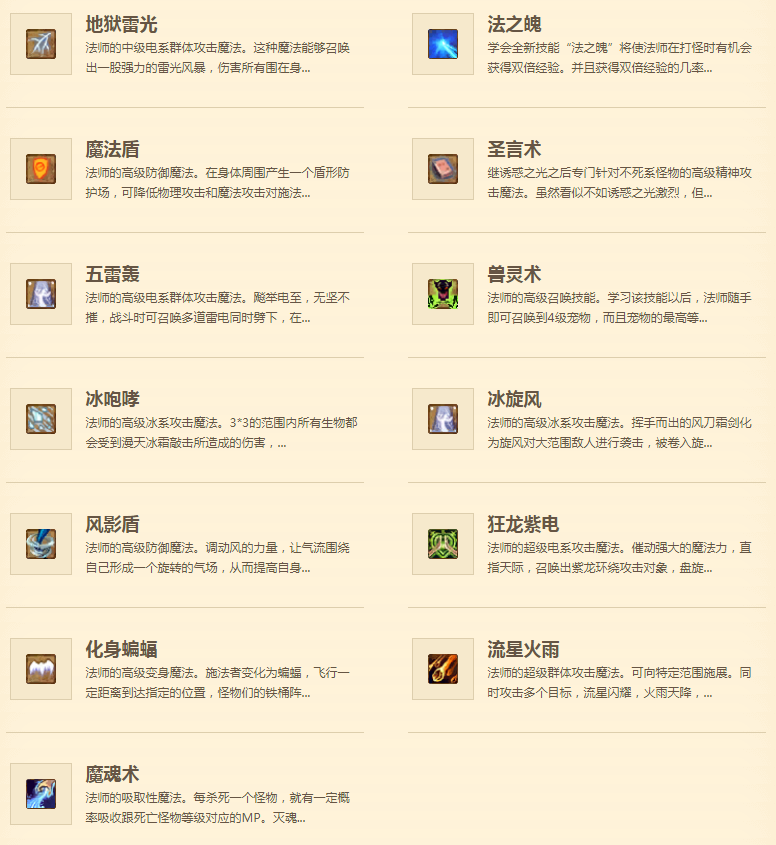Open the 魔魂术 skill entry

coord(113,775)
